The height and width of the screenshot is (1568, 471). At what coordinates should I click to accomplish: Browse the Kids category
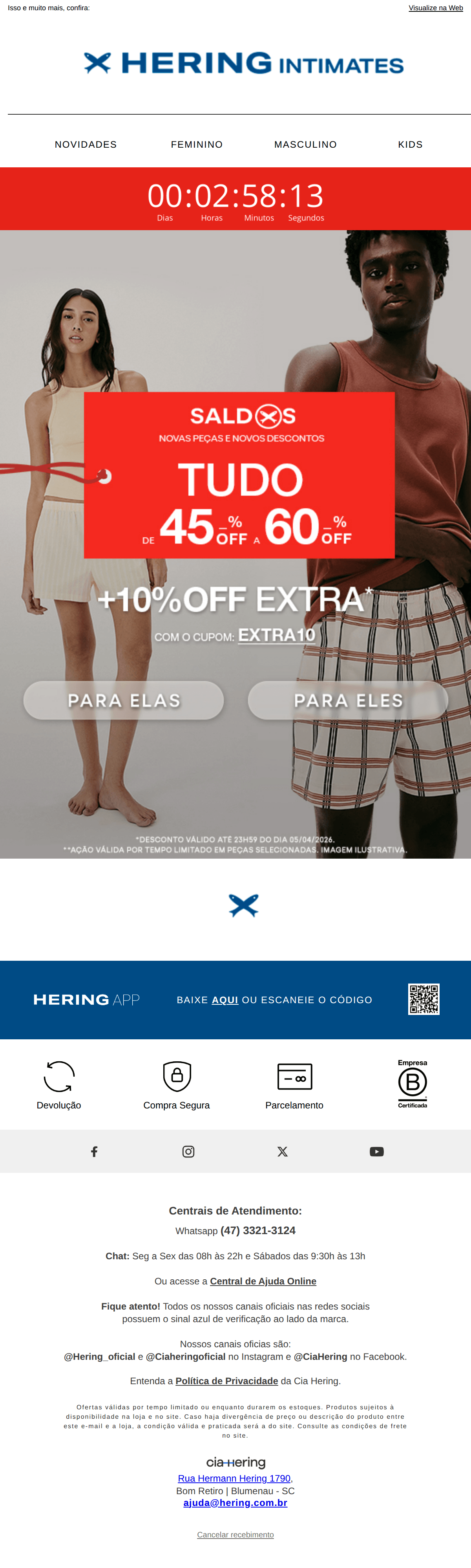click(x=410, y=144)
